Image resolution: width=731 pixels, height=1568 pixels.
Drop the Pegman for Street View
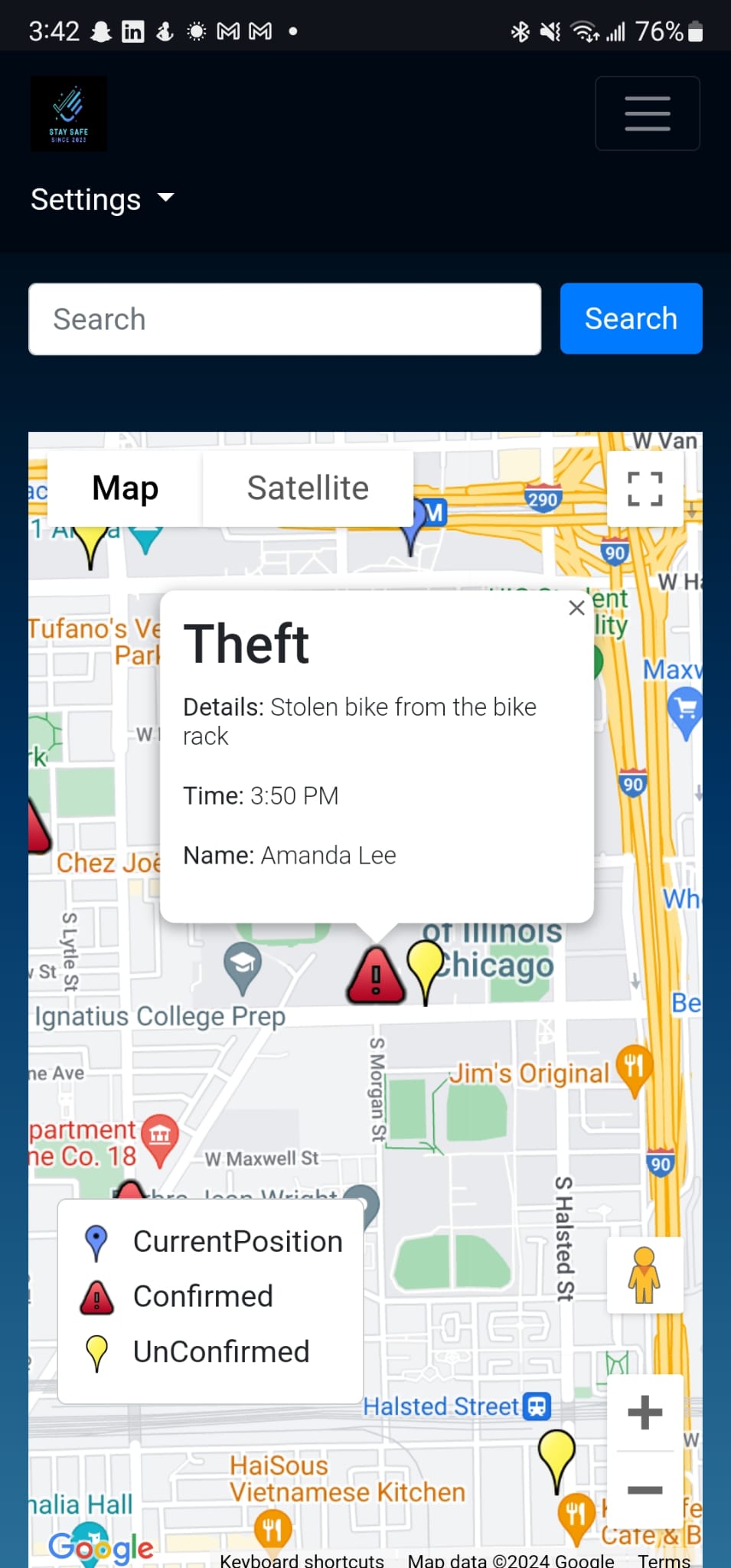click(x=645, y=1275)
